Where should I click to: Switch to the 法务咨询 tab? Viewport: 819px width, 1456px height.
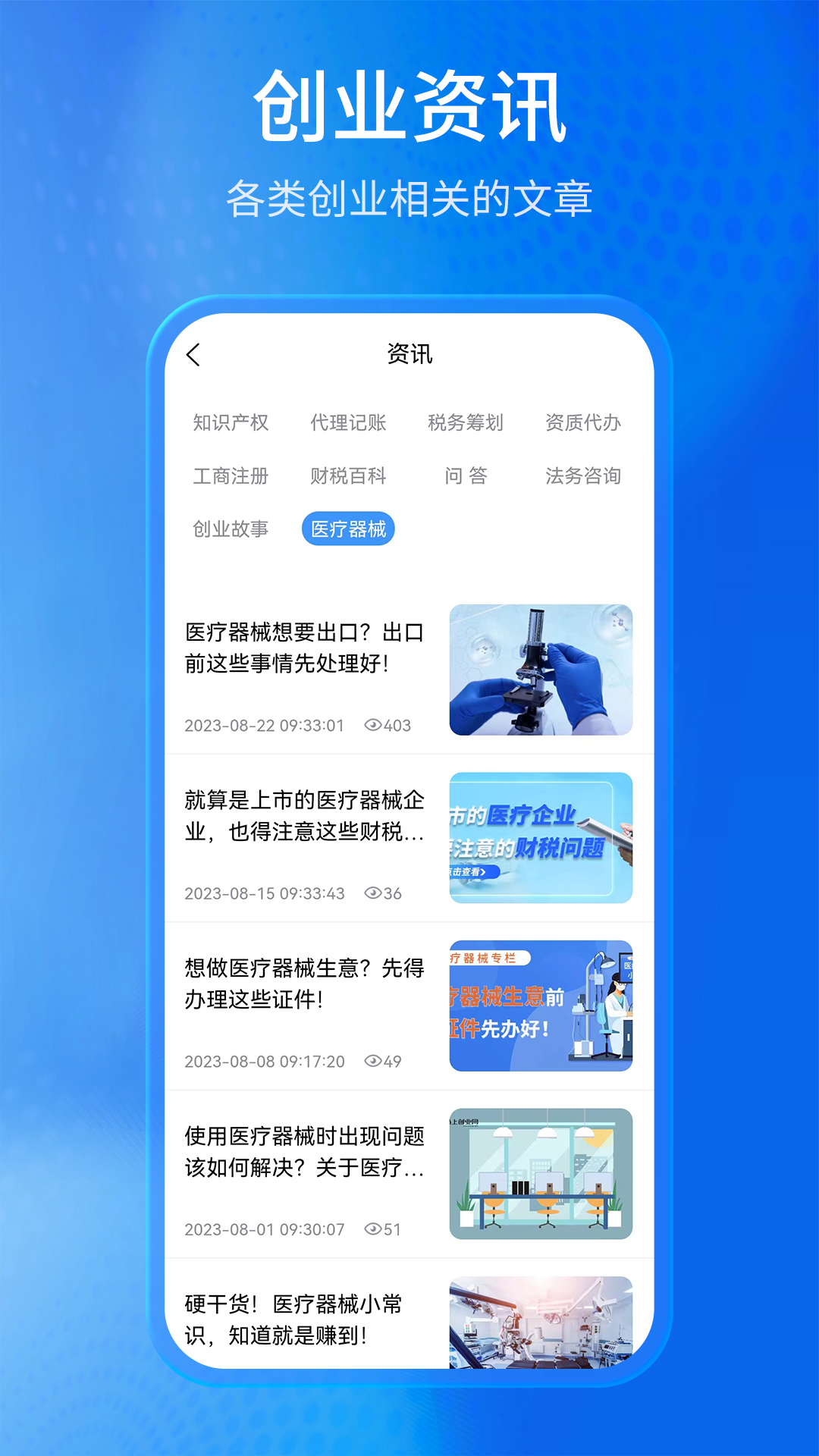(x=584, y=476)
